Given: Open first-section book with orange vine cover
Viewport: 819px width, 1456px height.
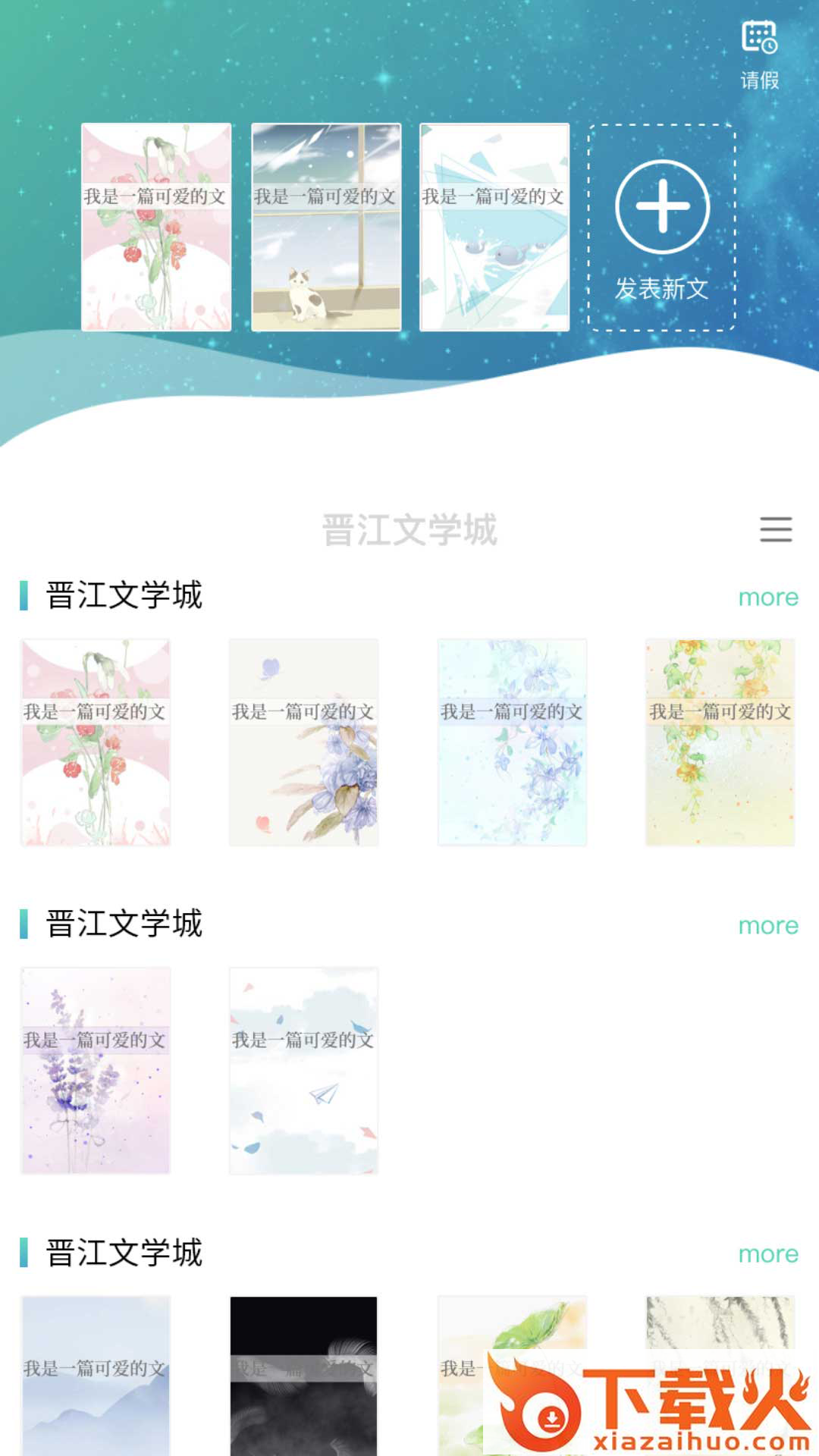Looking at the screenshot, I should (720, 742).
